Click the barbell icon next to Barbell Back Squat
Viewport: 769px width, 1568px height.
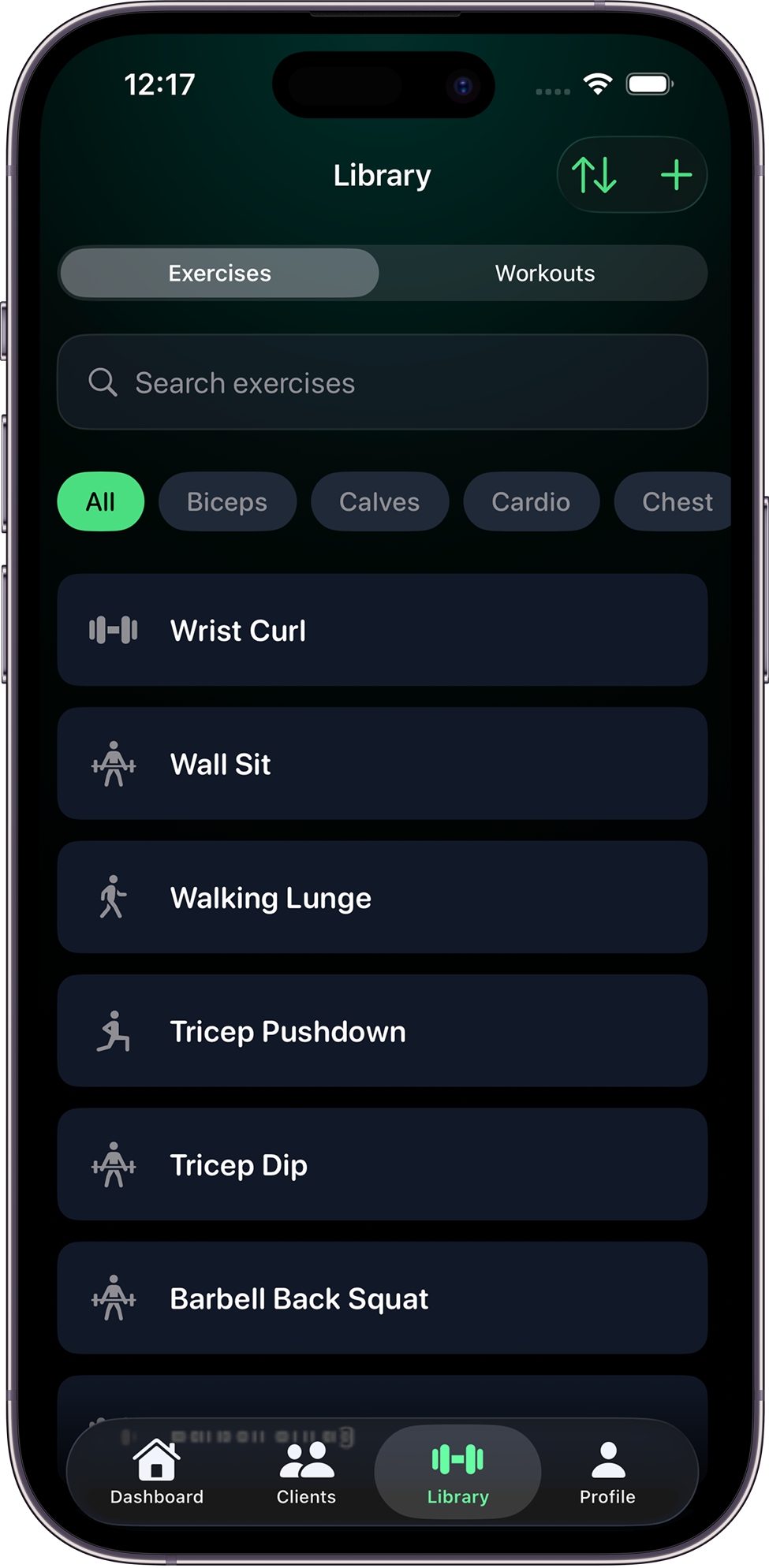114,1298
